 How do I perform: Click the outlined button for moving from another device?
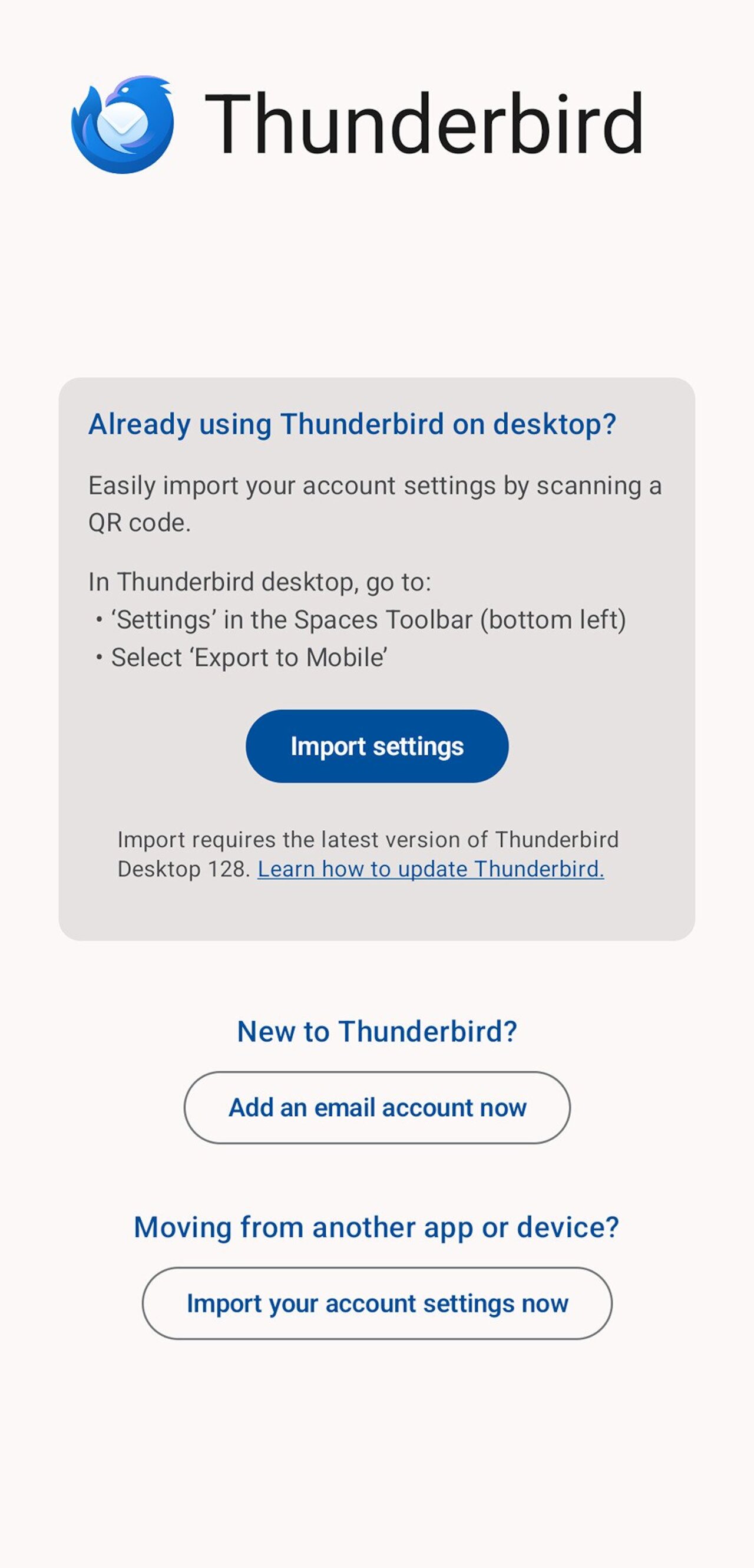[378, 1305]
